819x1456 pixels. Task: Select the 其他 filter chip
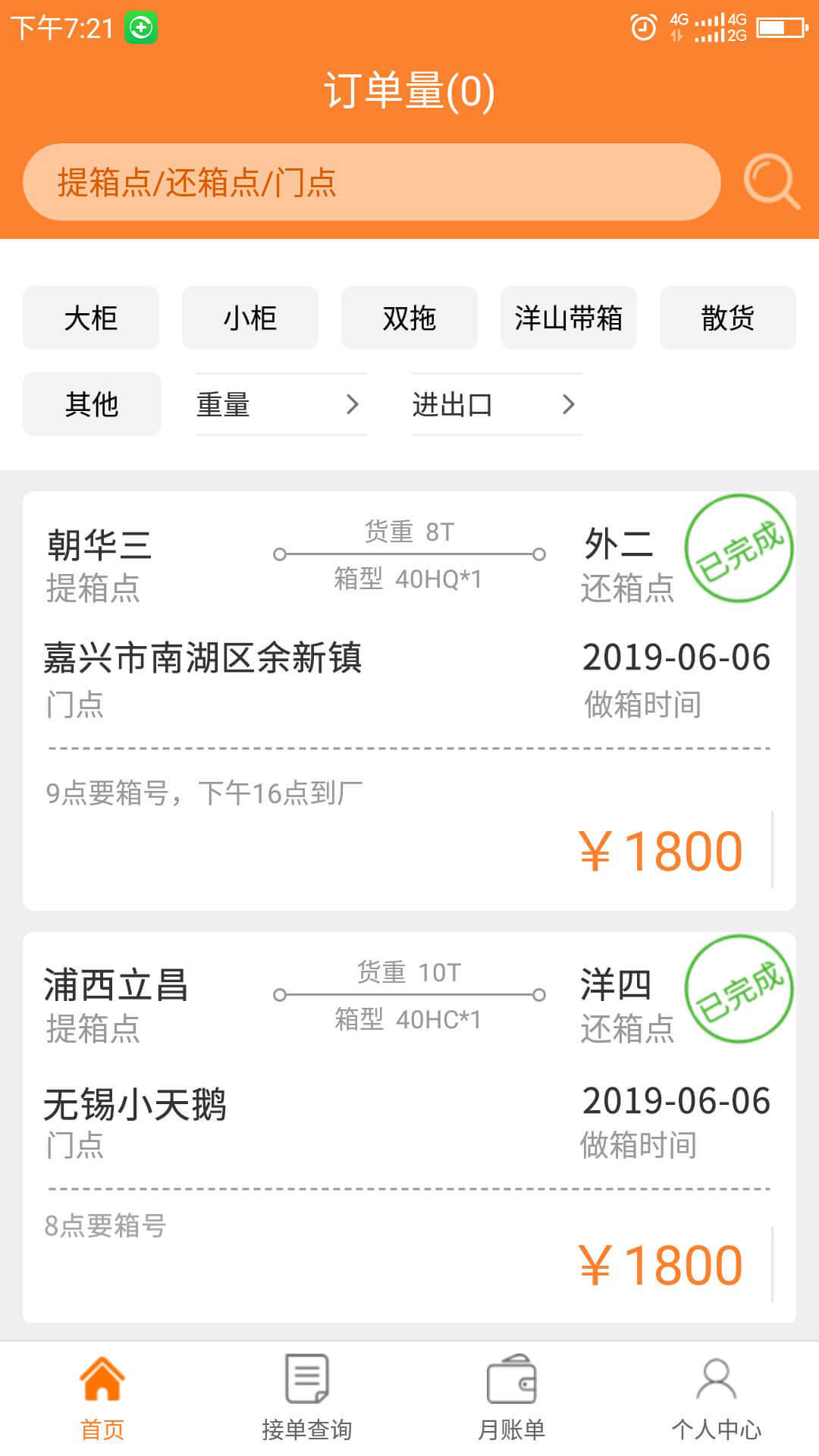[x=92, y=404]
